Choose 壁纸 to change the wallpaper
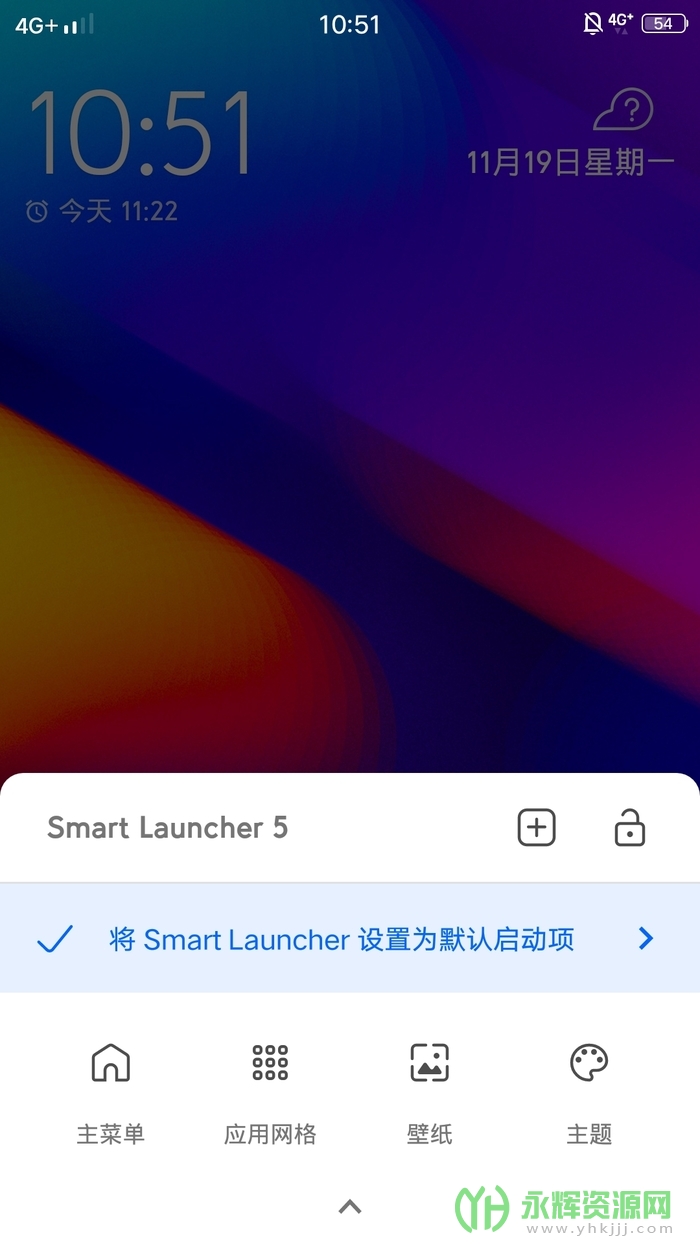 coord(430,1088)
